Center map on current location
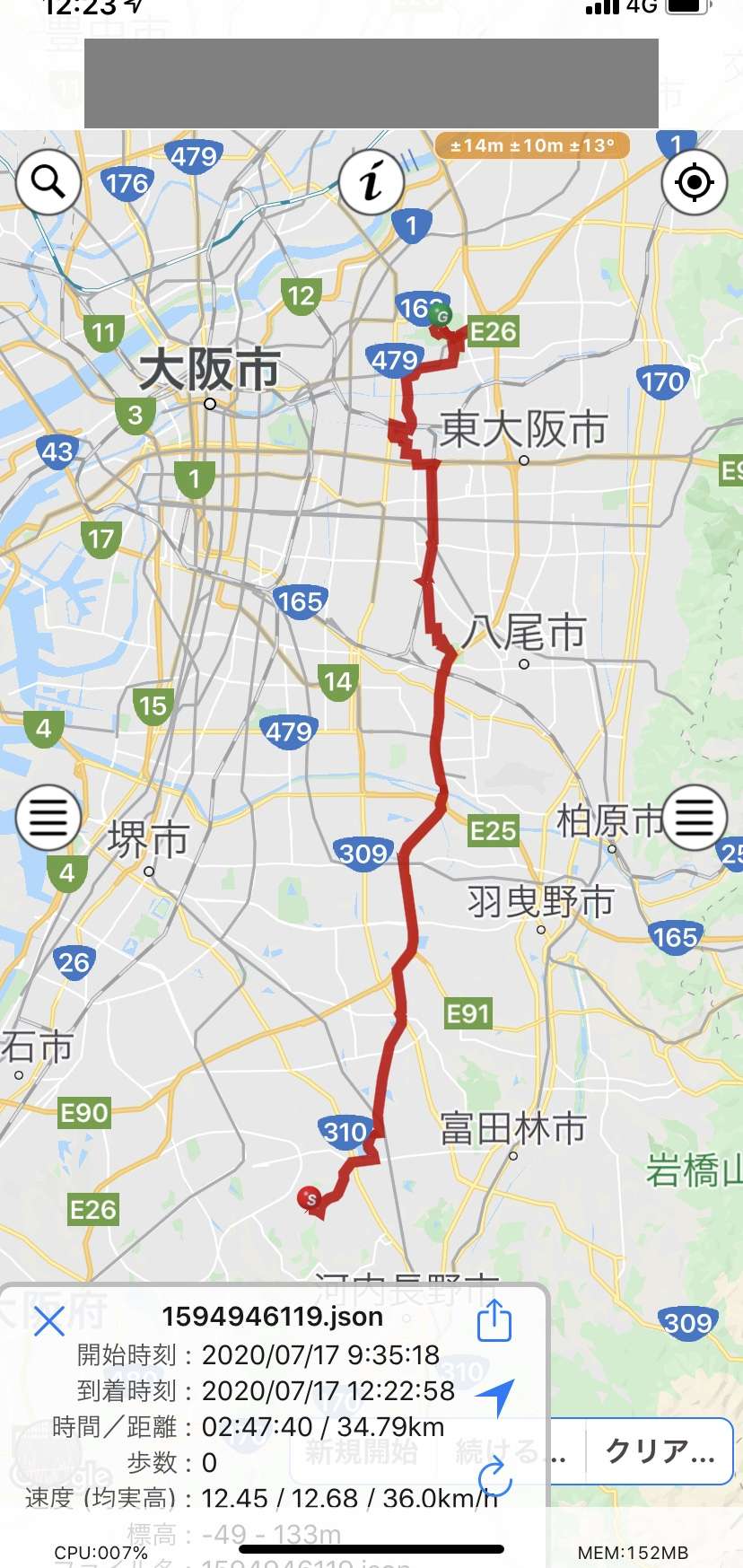 (x=694, y=182)
